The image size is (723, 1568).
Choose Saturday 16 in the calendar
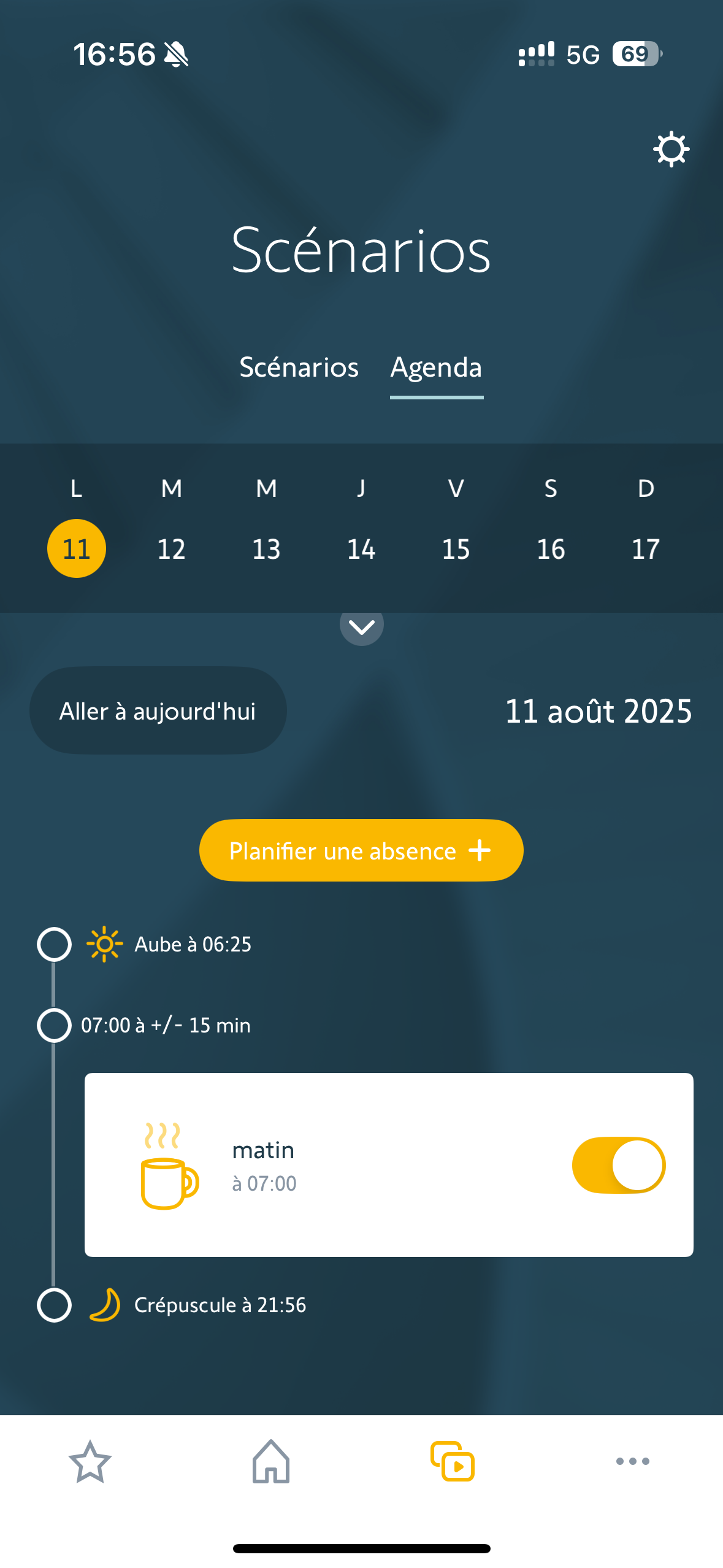551,548
